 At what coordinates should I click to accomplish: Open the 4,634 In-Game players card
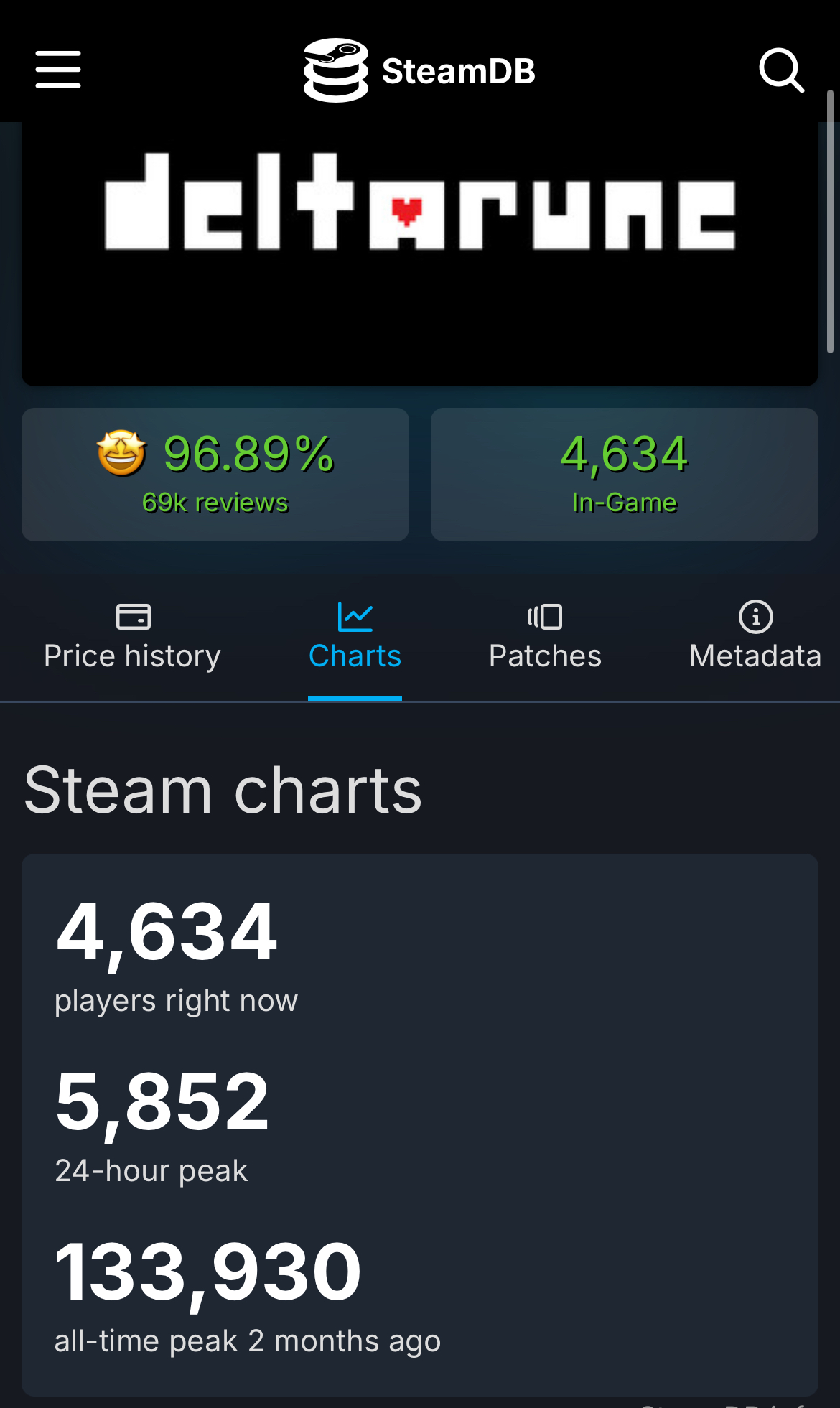[x=624, y=474]
